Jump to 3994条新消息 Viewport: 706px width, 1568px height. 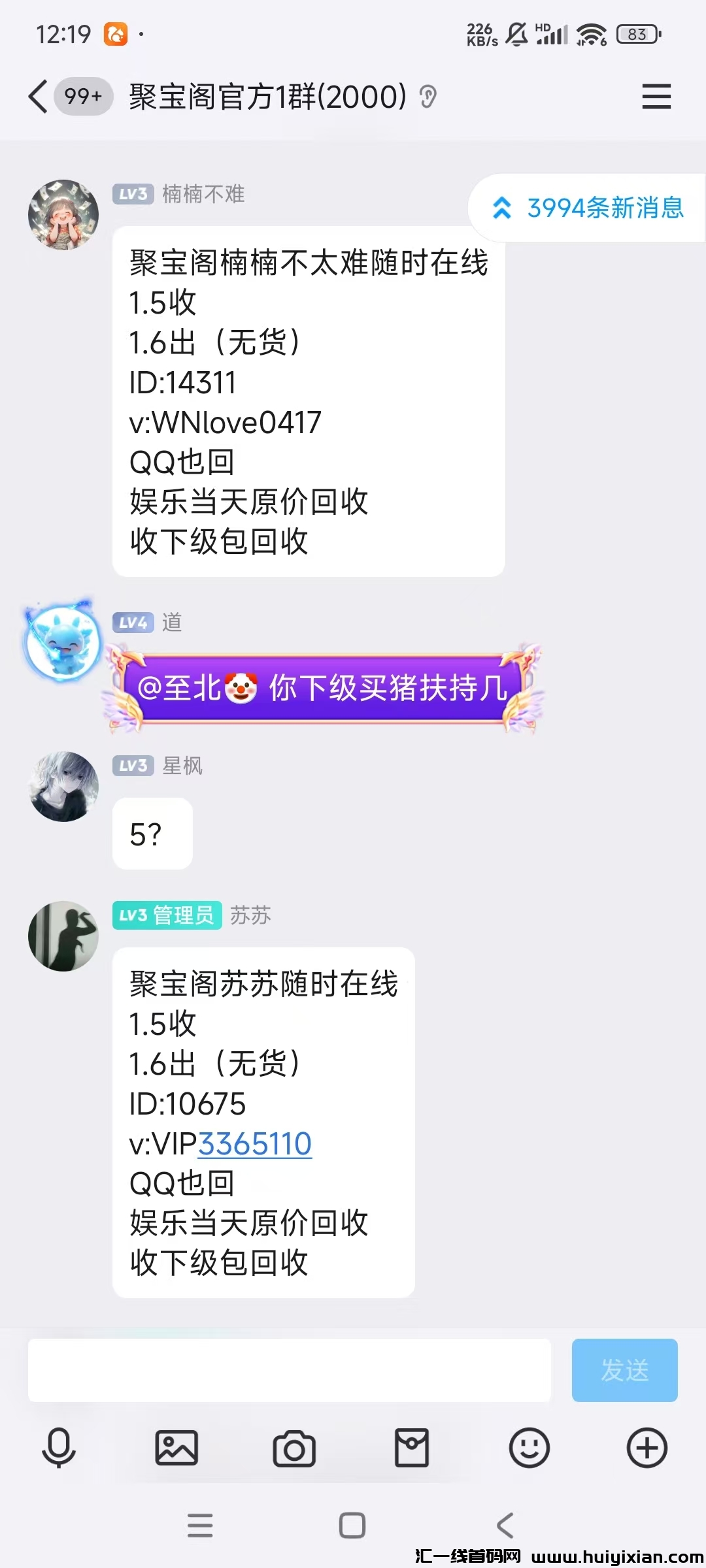click(x=588, y=208)
